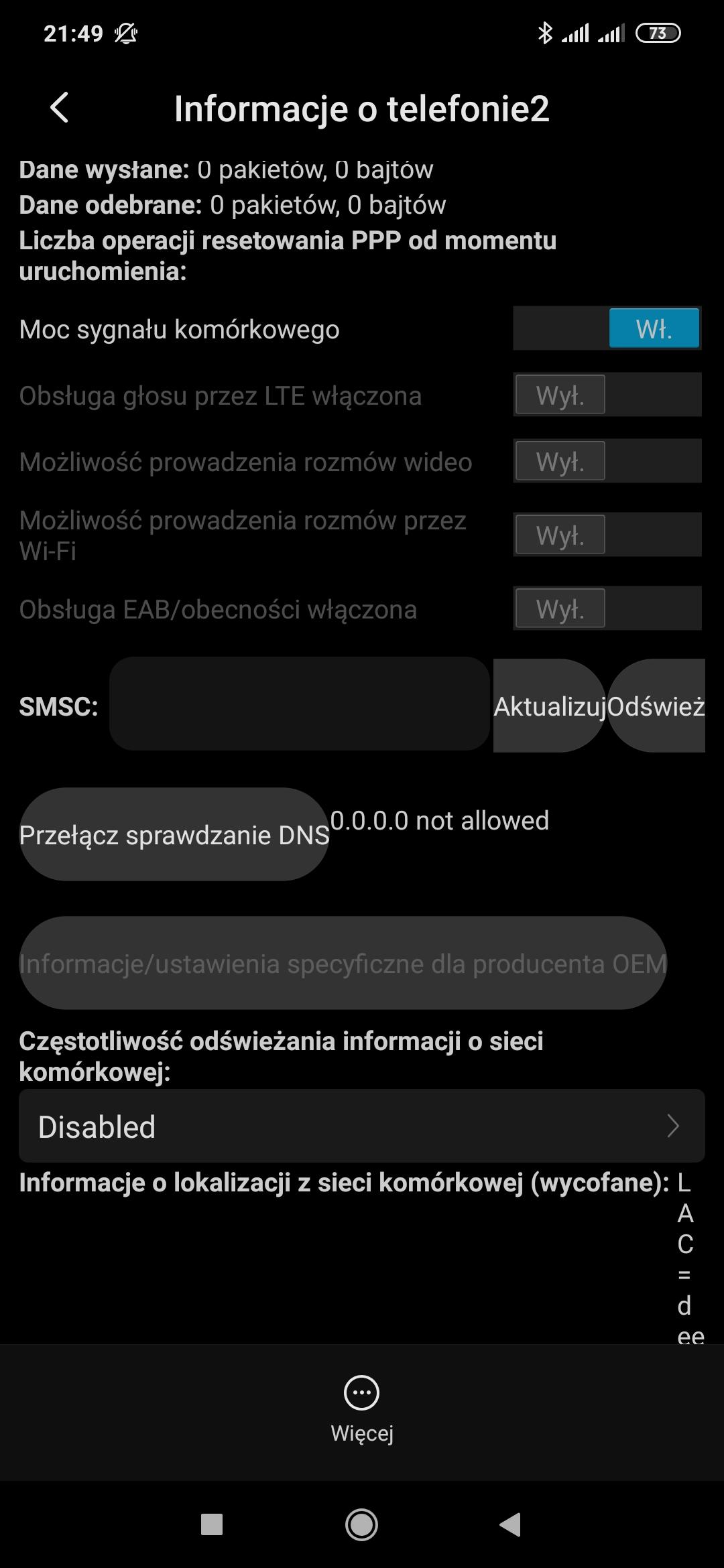
Task: Tap the Odśwież button next to SMSC
Action: [x=656, y=706]
